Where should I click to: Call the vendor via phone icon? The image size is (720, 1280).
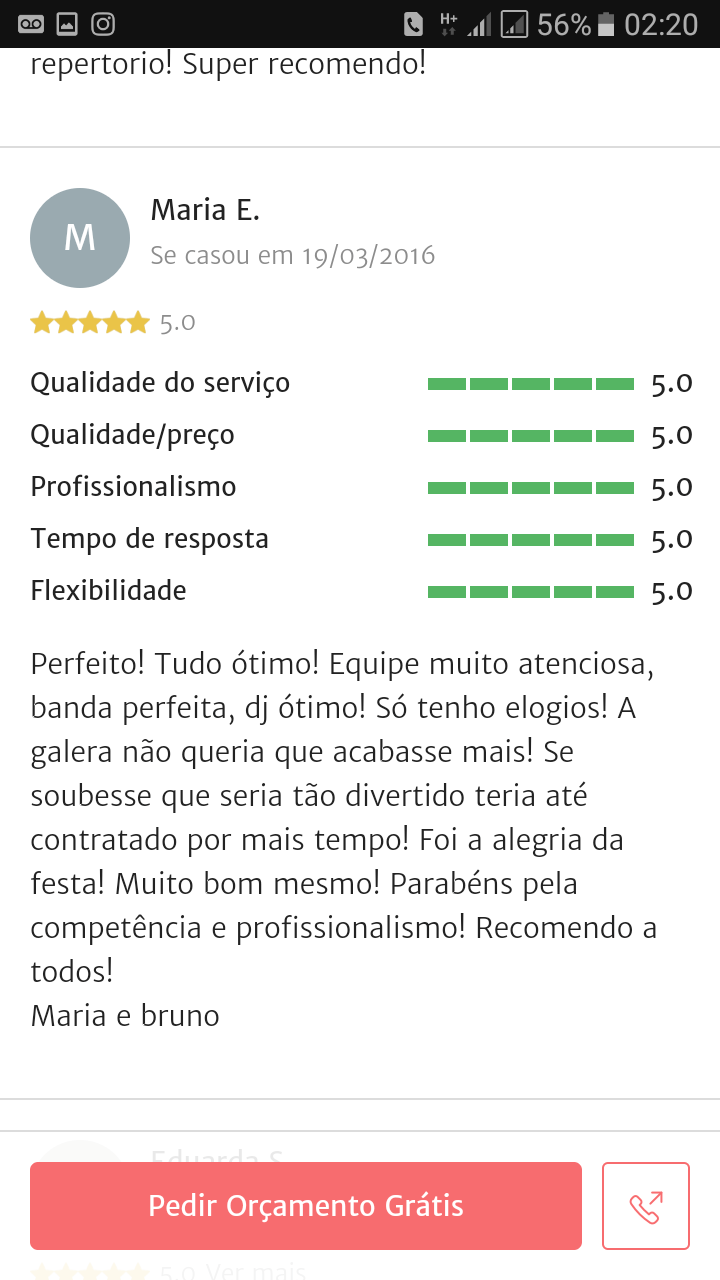click(x=645, y=1206)
